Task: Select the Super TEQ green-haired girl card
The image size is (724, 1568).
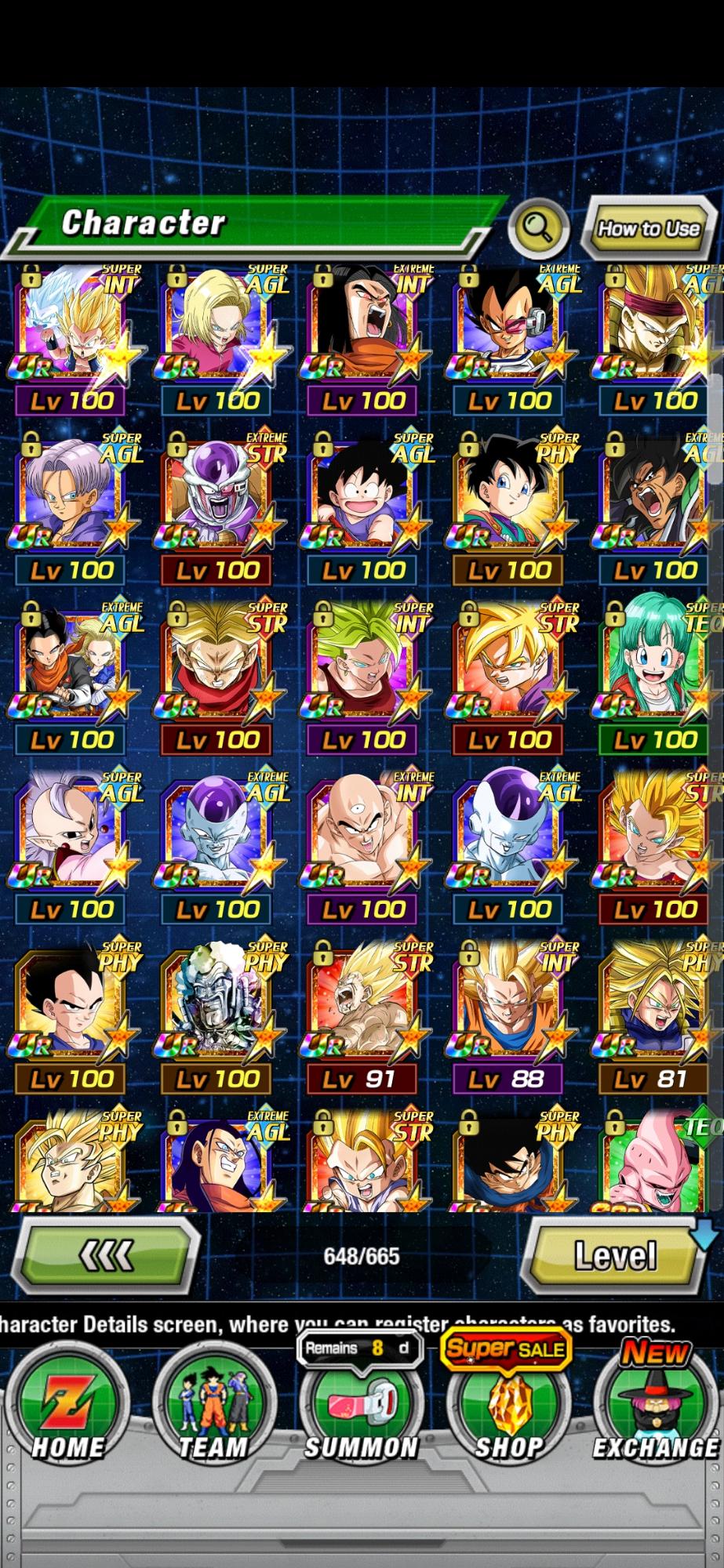Action: tap(655, 671)
